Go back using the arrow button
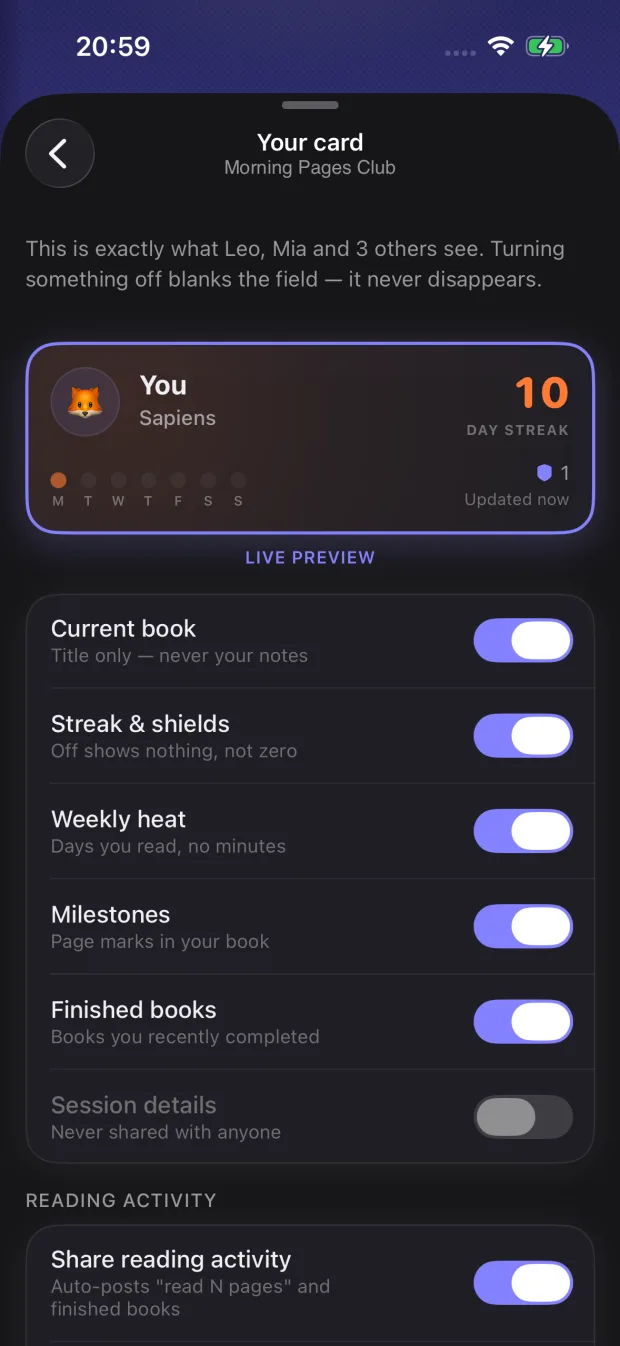Screen dimensions: 620x1346 click(60, 154)
